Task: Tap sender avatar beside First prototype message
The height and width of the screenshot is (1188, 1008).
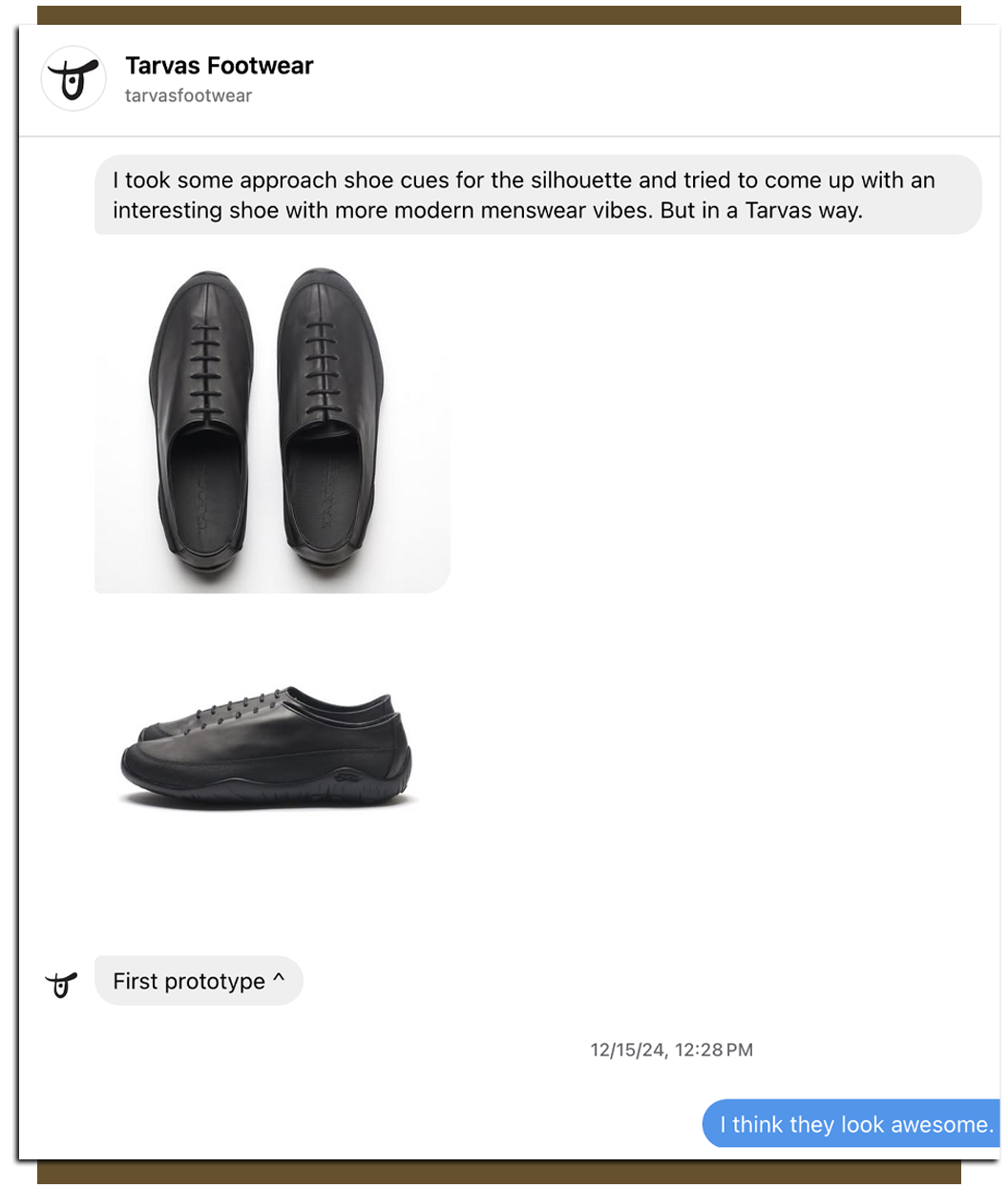Action: 61,983
